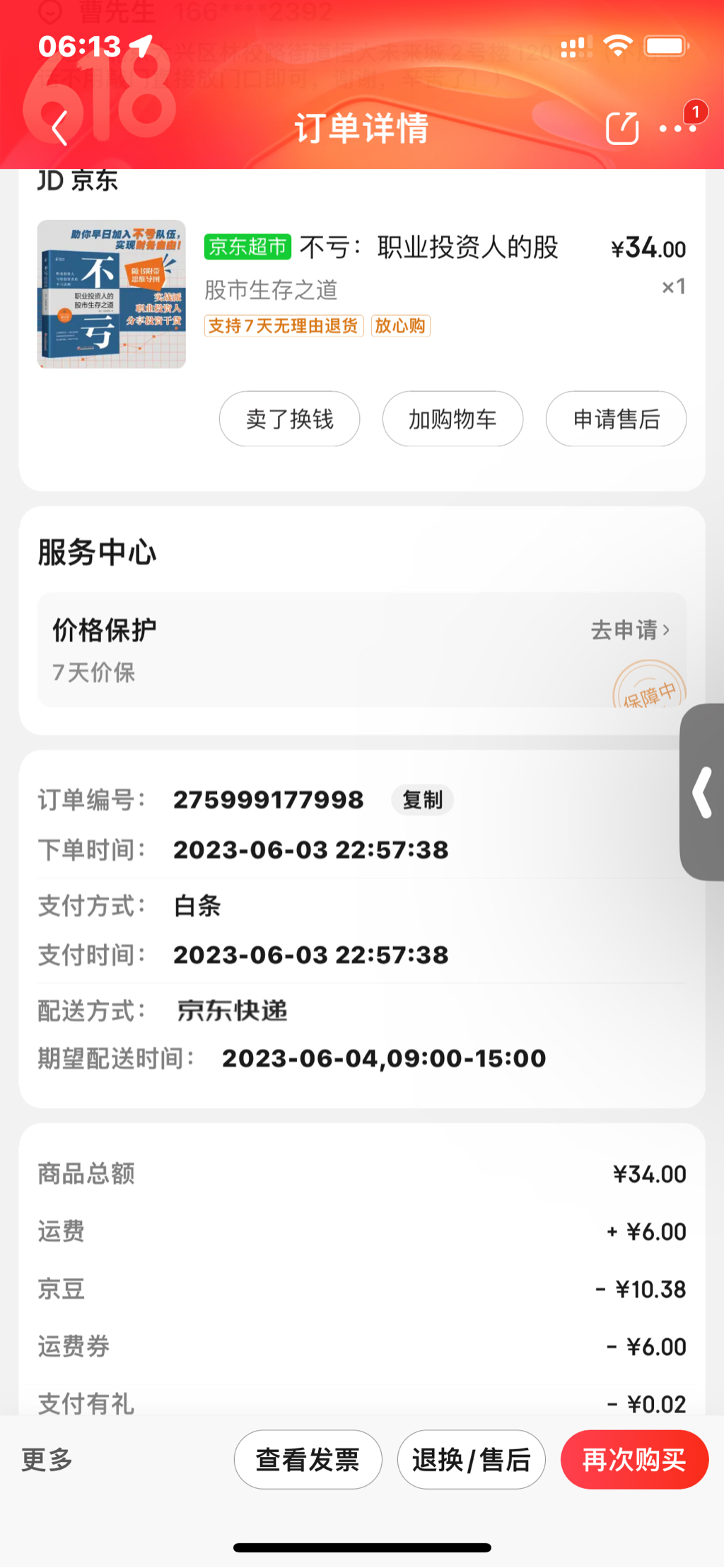
Task: Open 更多 options at the bottom
Action: tap(47, 1459)
